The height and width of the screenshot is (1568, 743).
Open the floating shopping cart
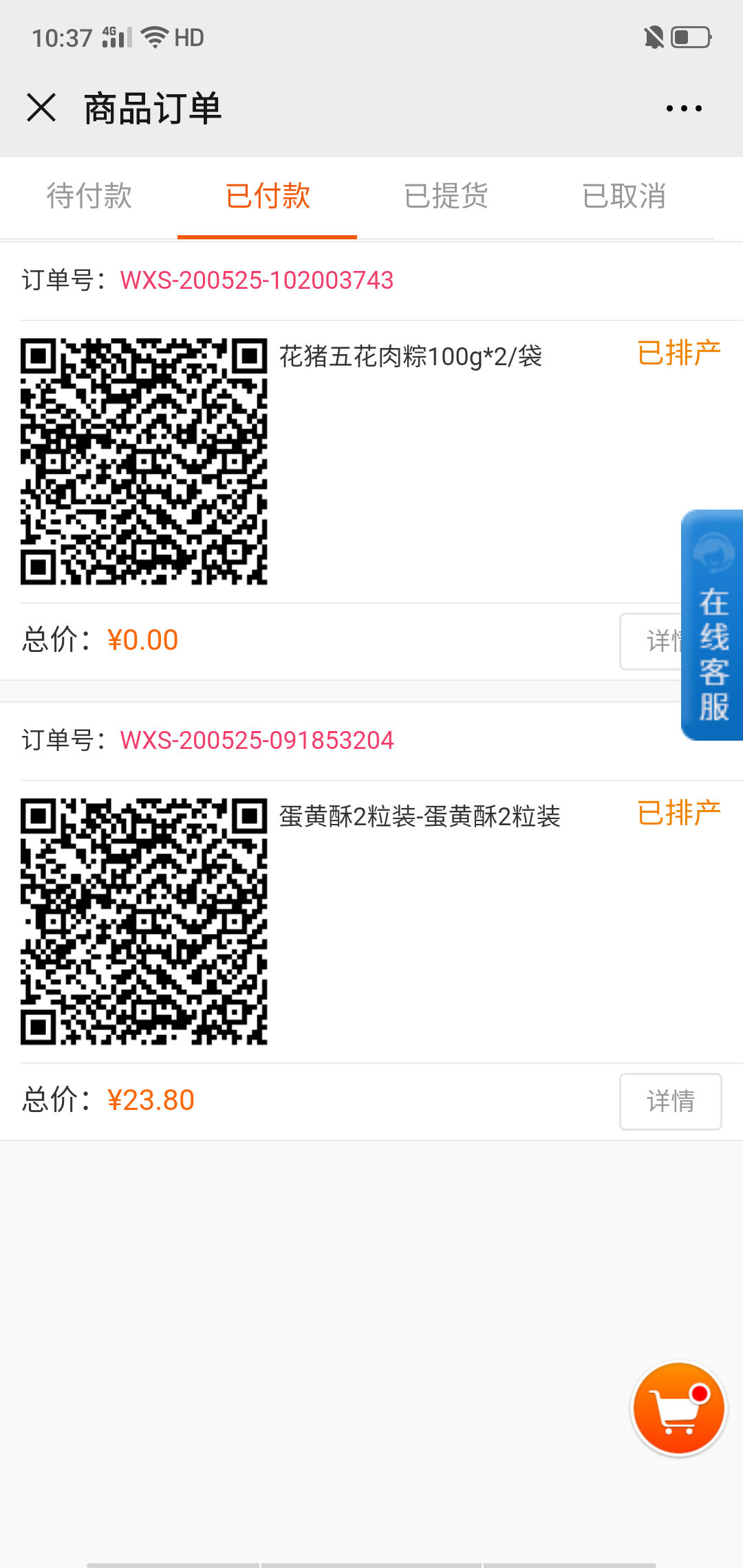click(x=679, y=1408)
